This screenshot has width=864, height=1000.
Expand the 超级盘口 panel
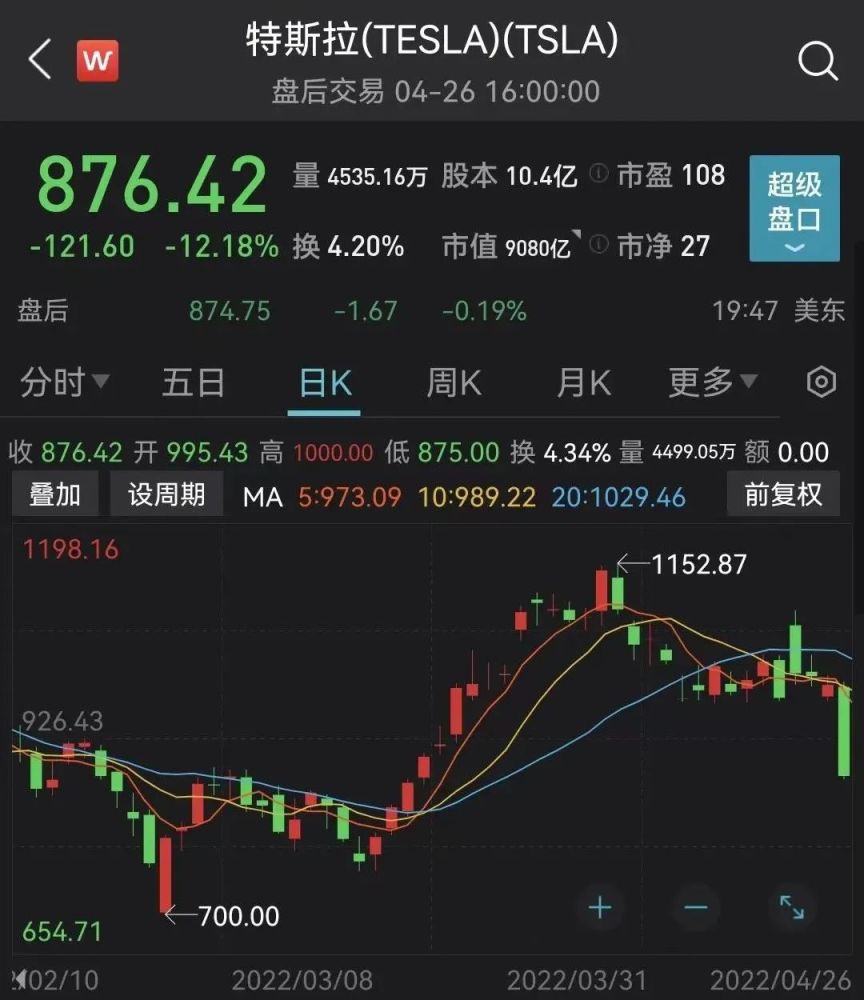(x=794, y=209)
